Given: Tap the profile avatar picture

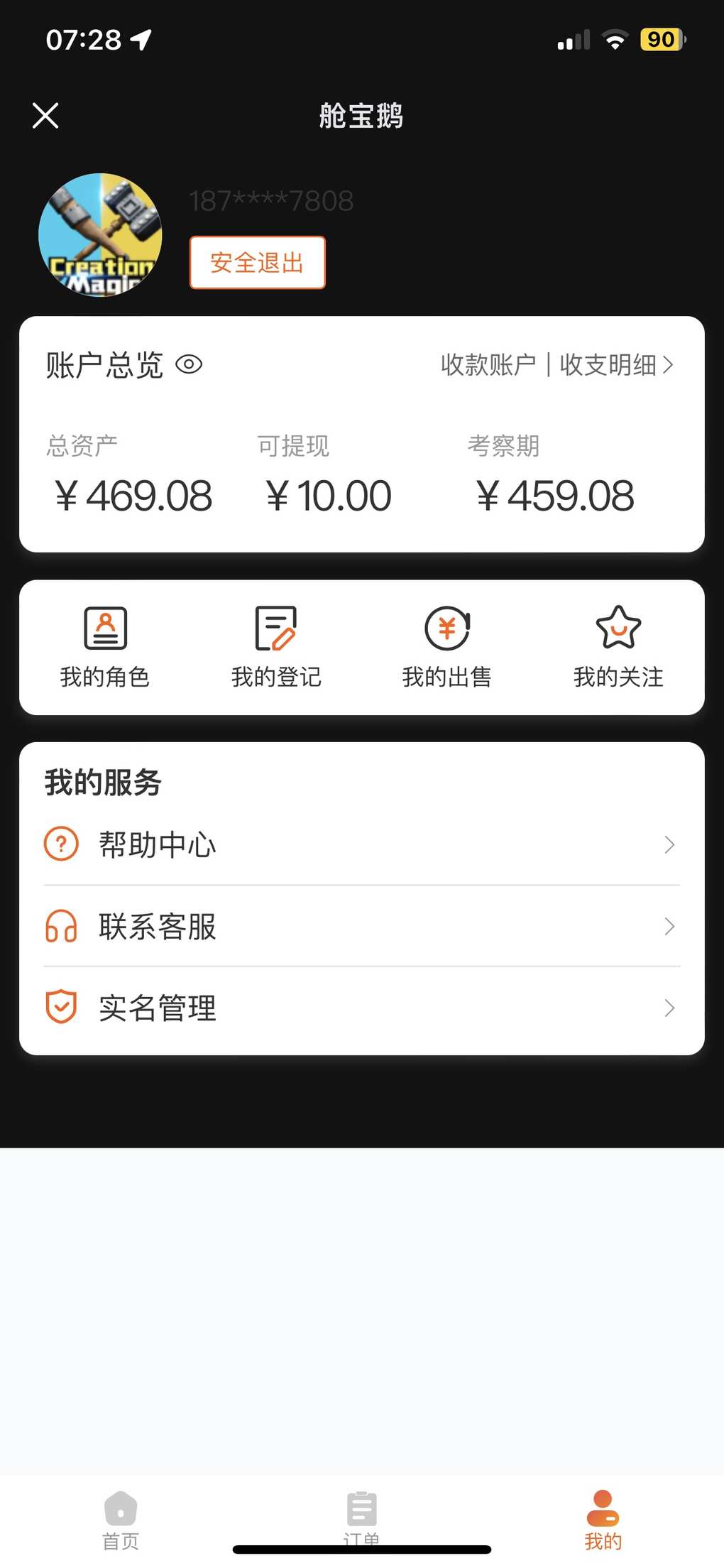Looking at the screenshot, I should (x=100, y=235).
